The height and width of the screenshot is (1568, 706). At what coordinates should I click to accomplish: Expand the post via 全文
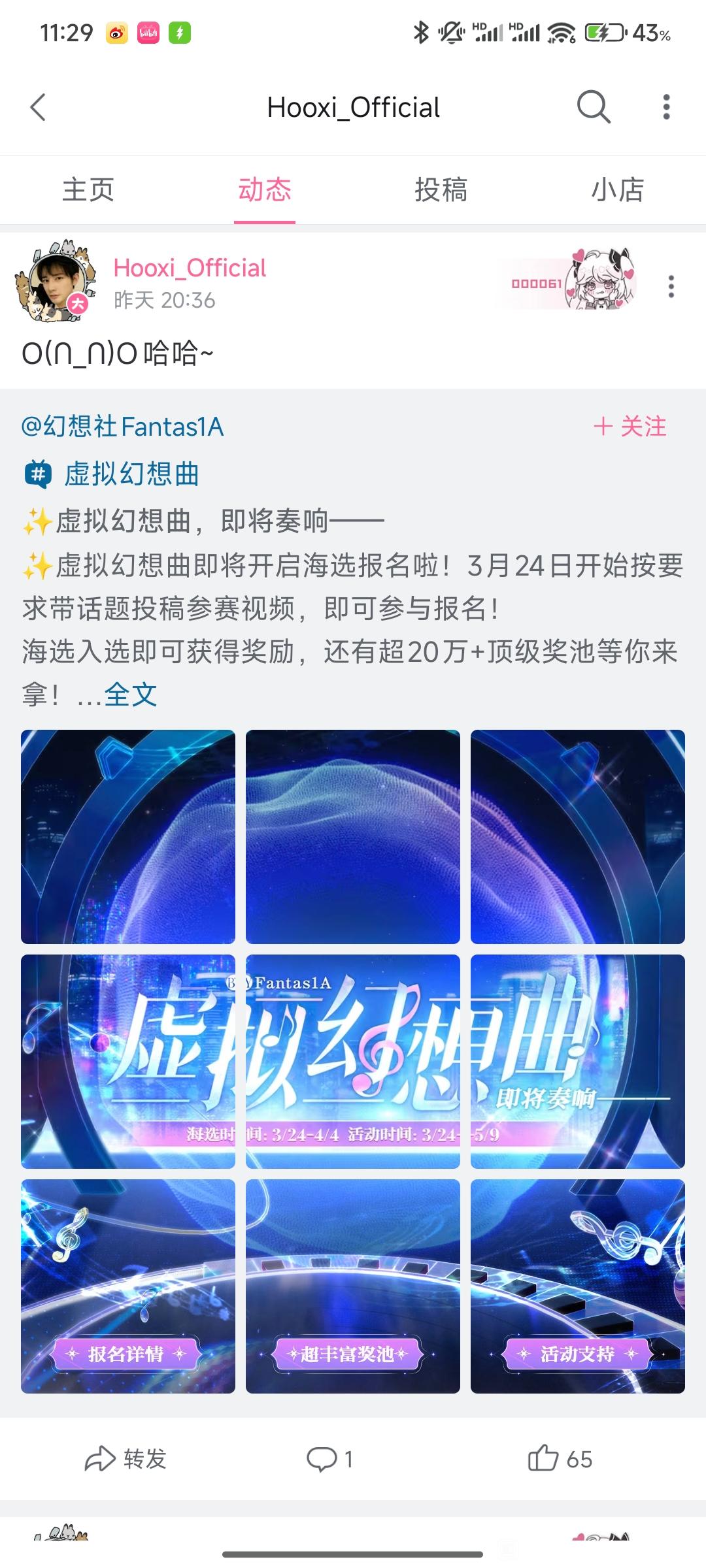click(131, 694)
